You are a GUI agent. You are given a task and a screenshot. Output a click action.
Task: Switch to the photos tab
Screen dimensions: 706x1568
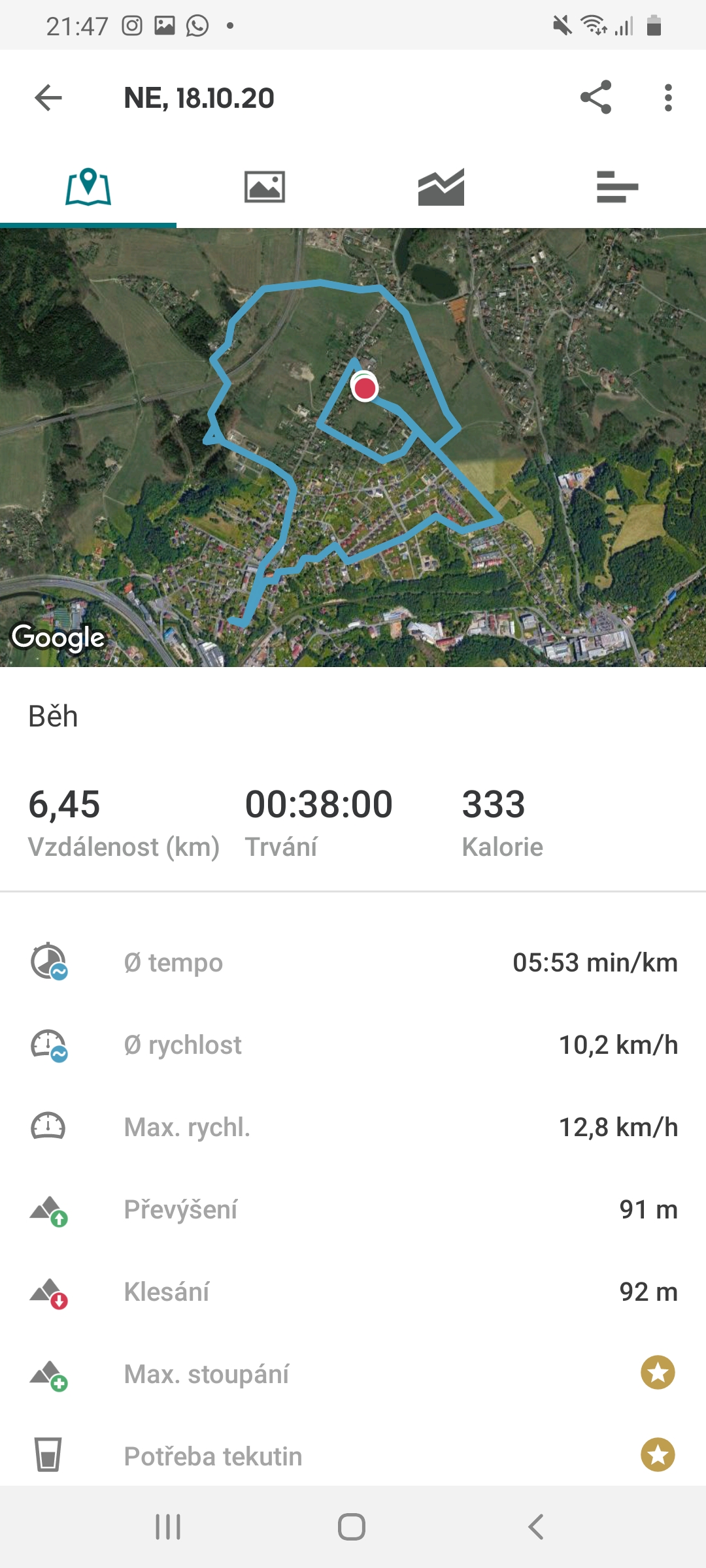tap(265, 187)
